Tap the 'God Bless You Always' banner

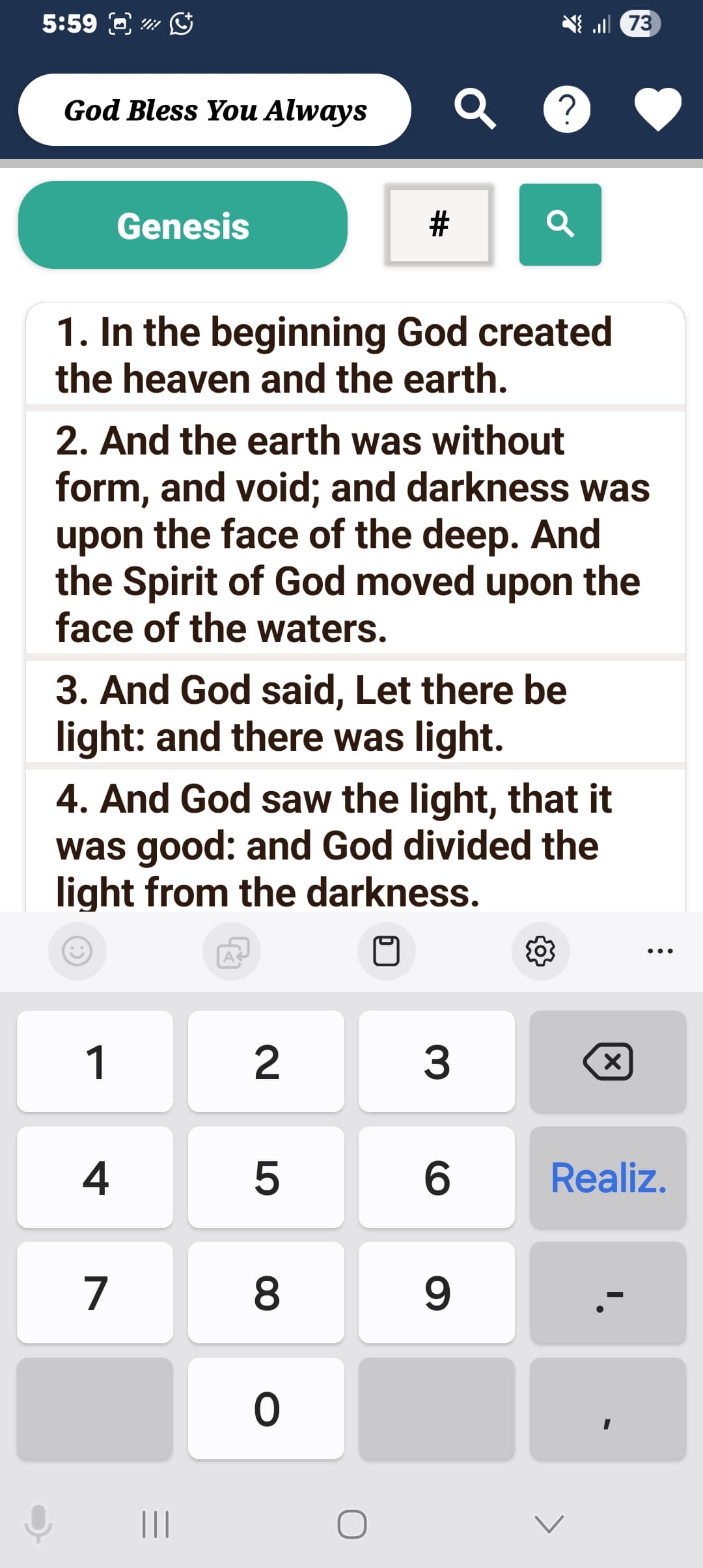pos(215,110)
